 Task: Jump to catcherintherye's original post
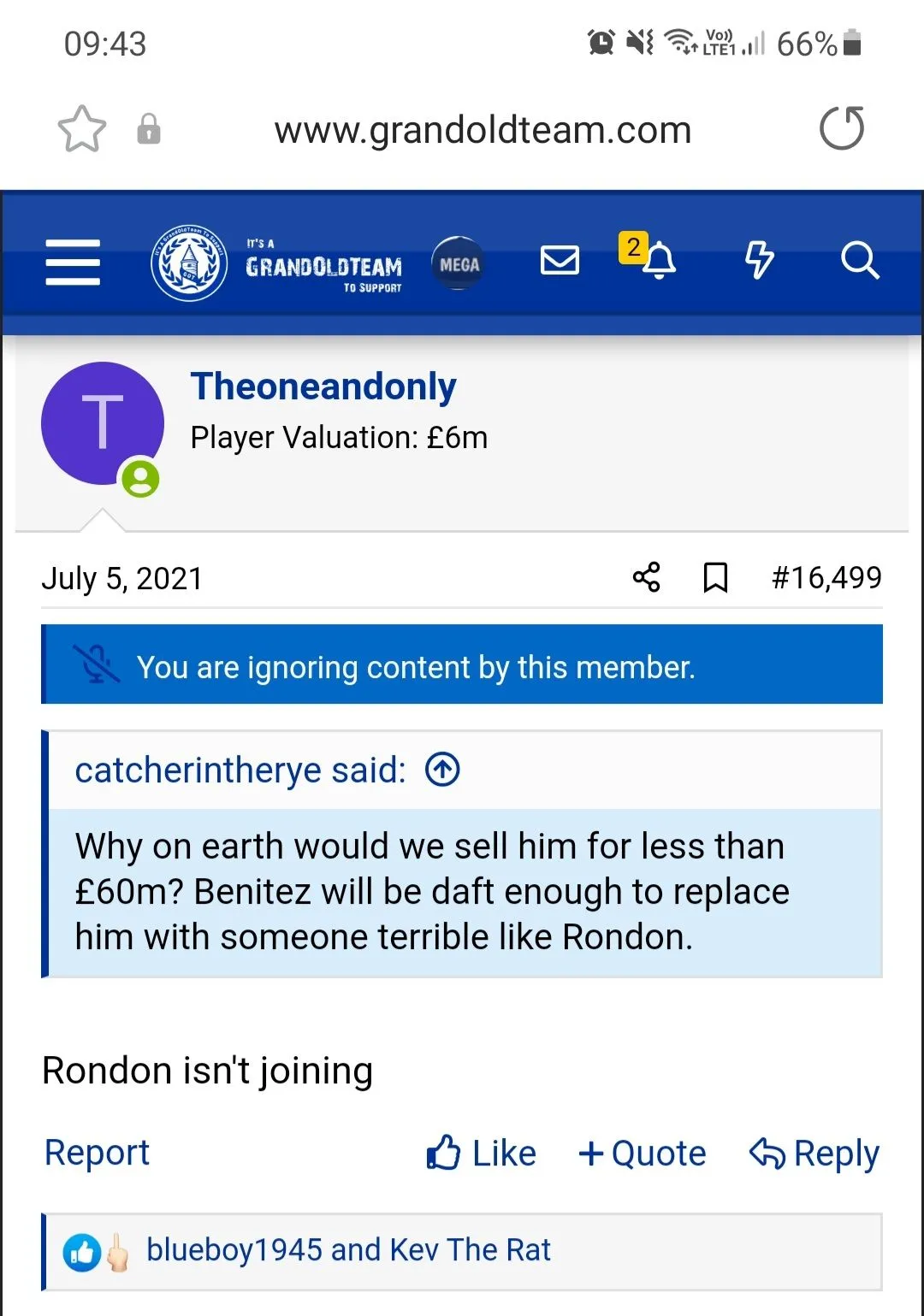pos(442,770)
